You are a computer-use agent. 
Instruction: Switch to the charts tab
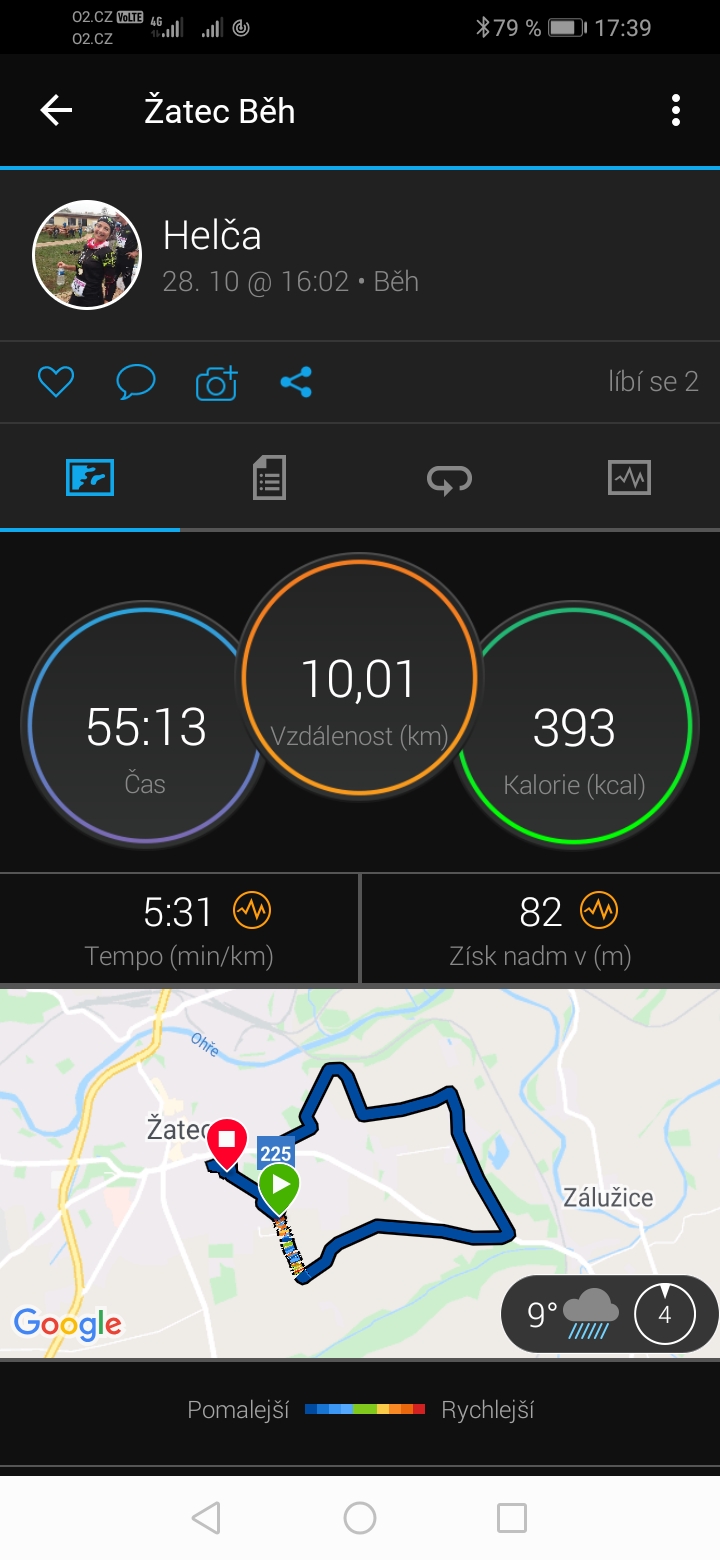pyautogui.click(x=629, y=478)
